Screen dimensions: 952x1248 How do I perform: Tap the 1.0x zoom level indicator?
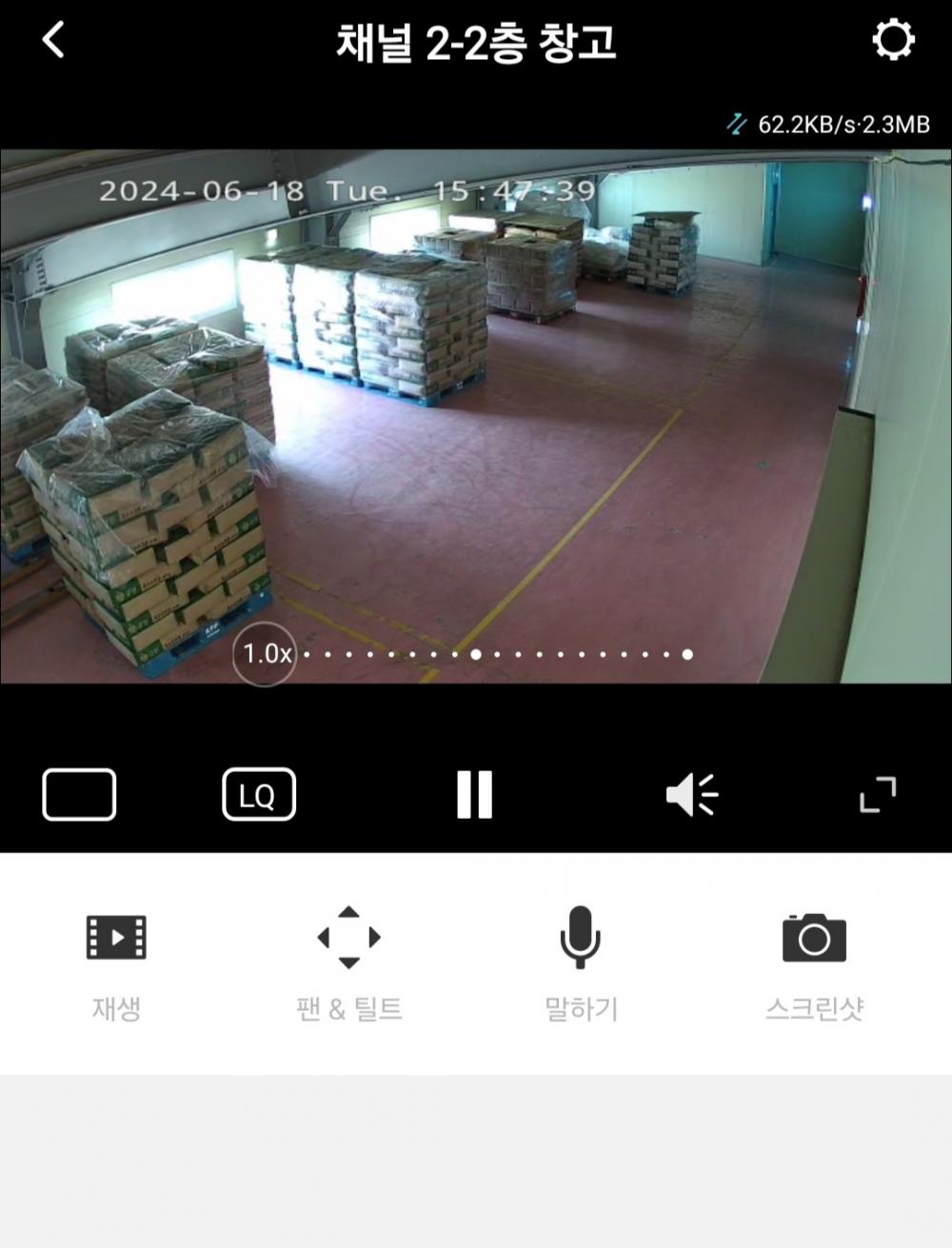pos(266,654)
